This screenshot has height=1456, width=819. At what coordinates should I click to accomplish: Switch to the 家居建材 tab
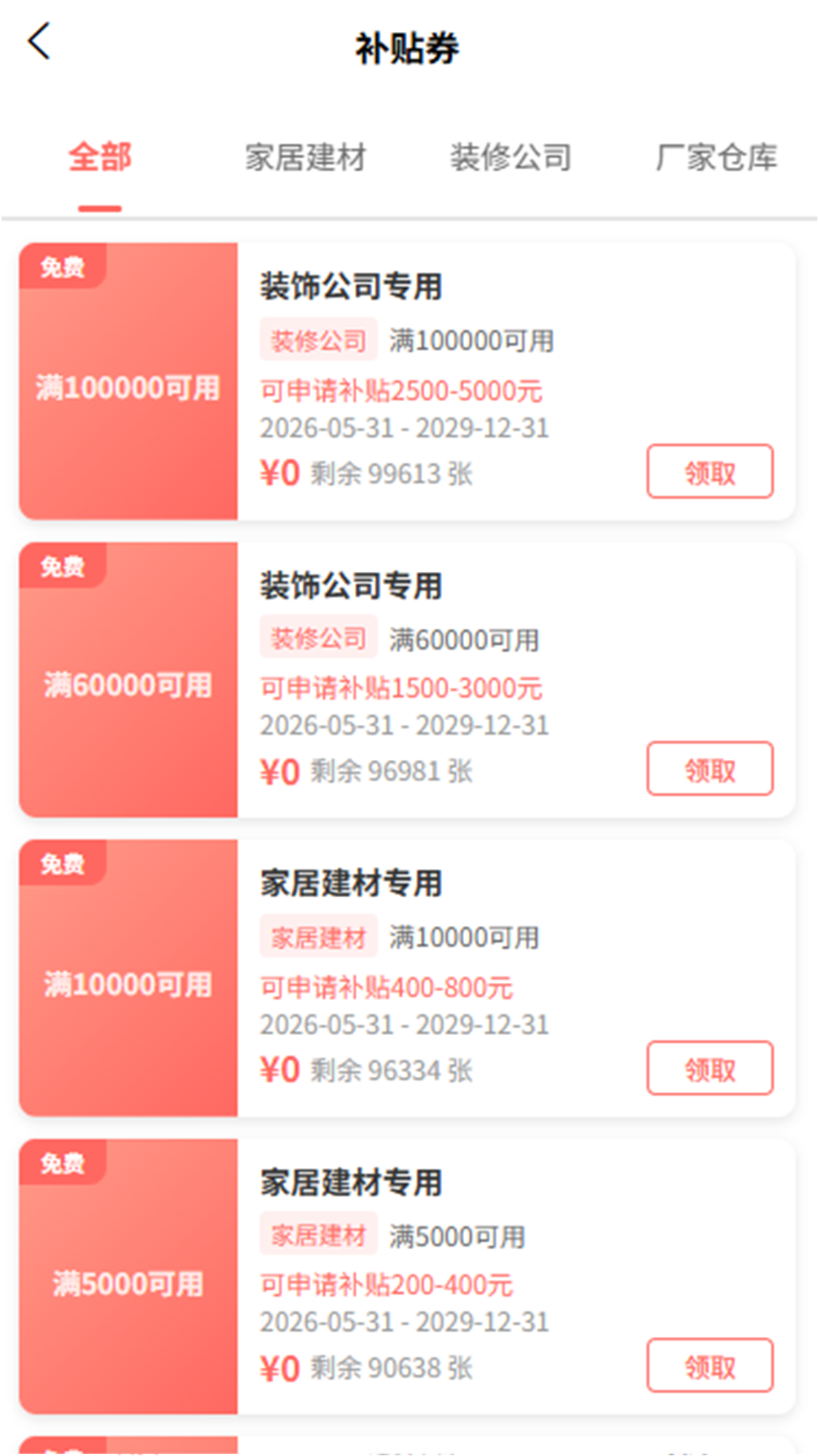click(306, 158)
